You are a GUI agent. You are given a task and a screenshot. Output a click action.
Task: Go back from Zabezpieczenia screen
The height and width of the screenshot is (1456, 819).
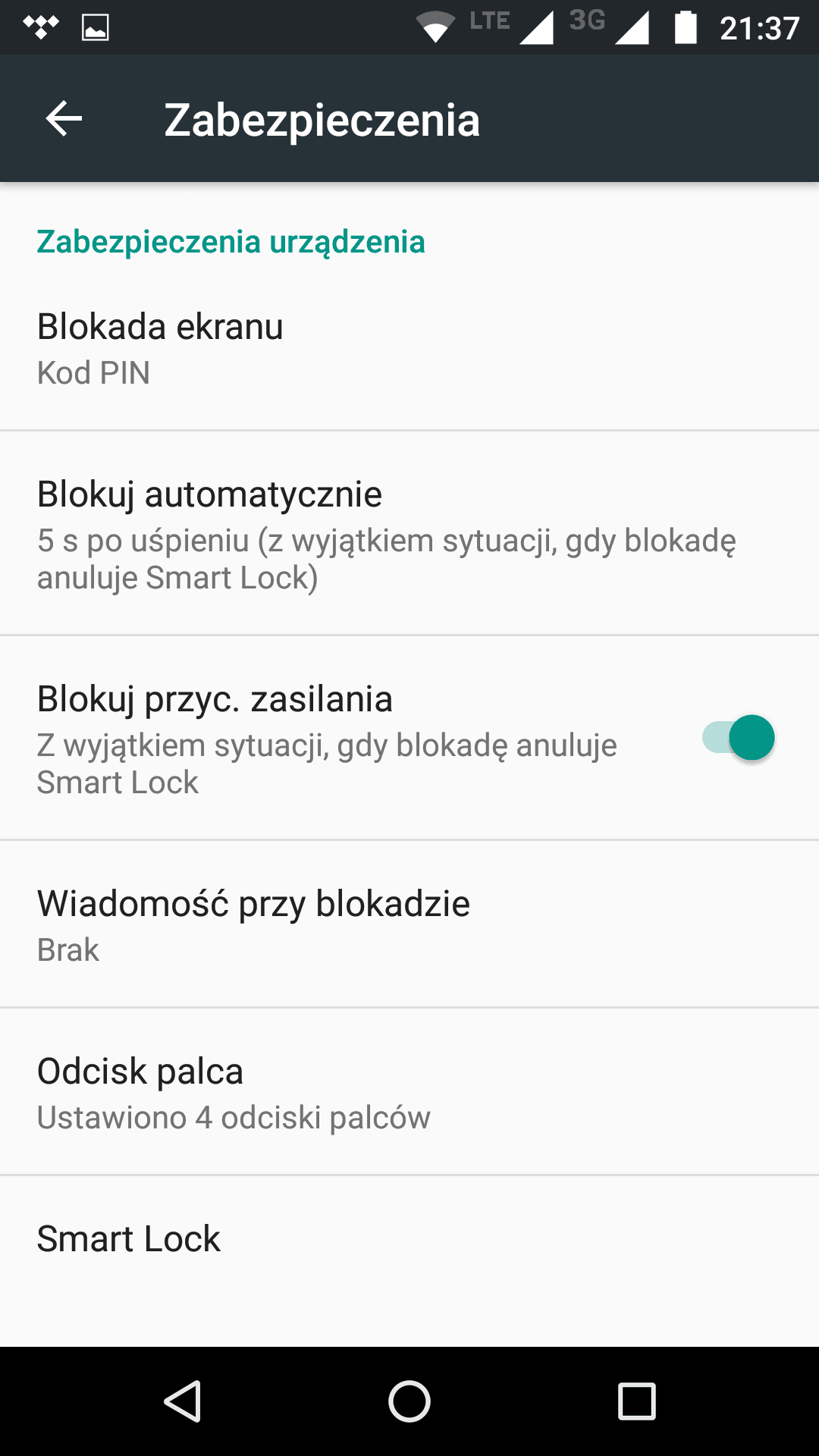[x=64, y=119]
